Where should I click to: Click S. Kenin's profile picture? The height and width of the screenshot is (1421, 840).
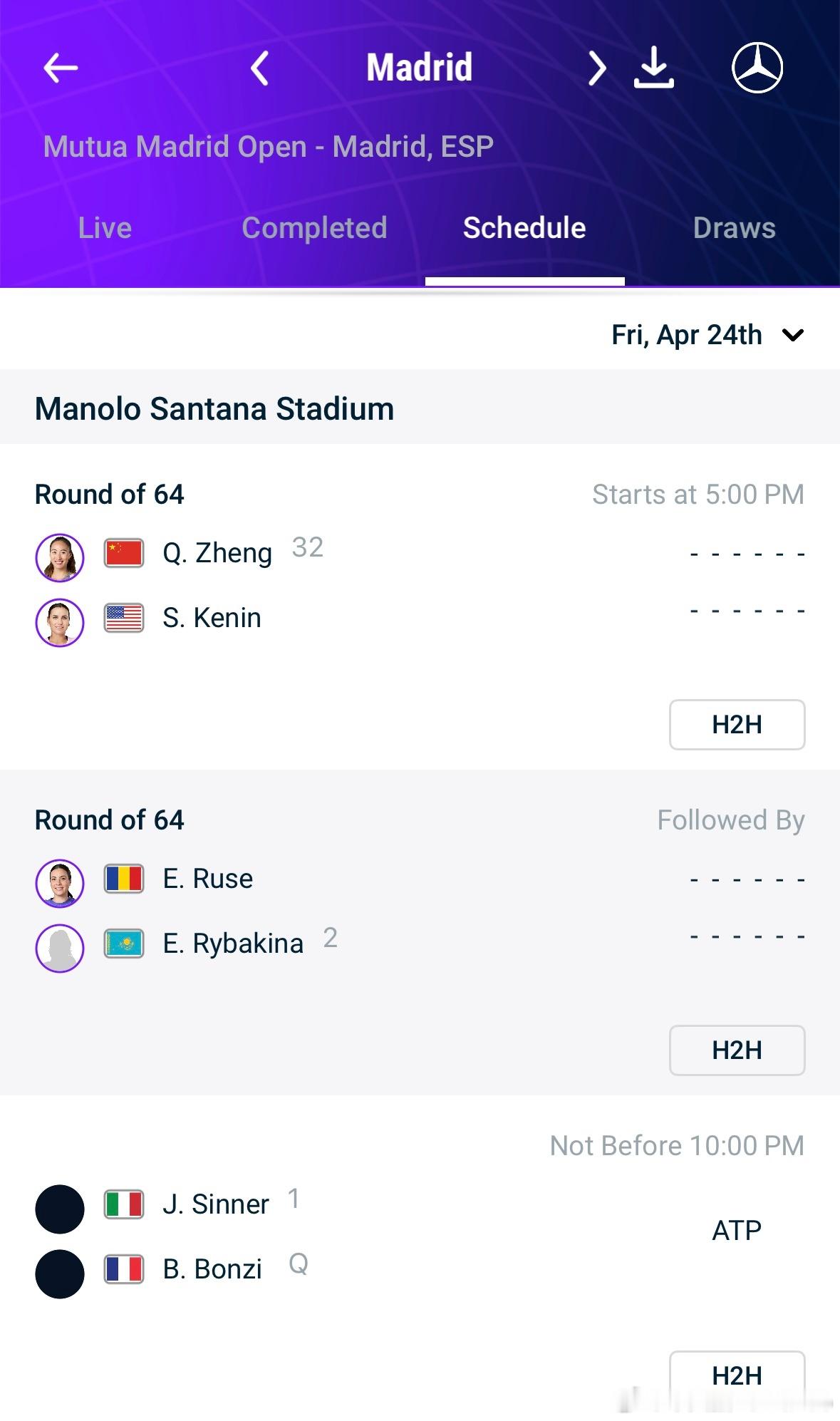click(60, 622)
